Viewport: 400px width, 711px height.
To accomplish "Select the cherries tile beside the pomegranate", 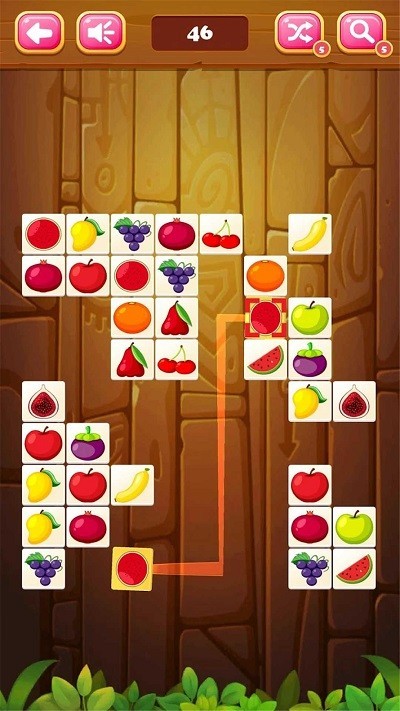I will point(221,234).
